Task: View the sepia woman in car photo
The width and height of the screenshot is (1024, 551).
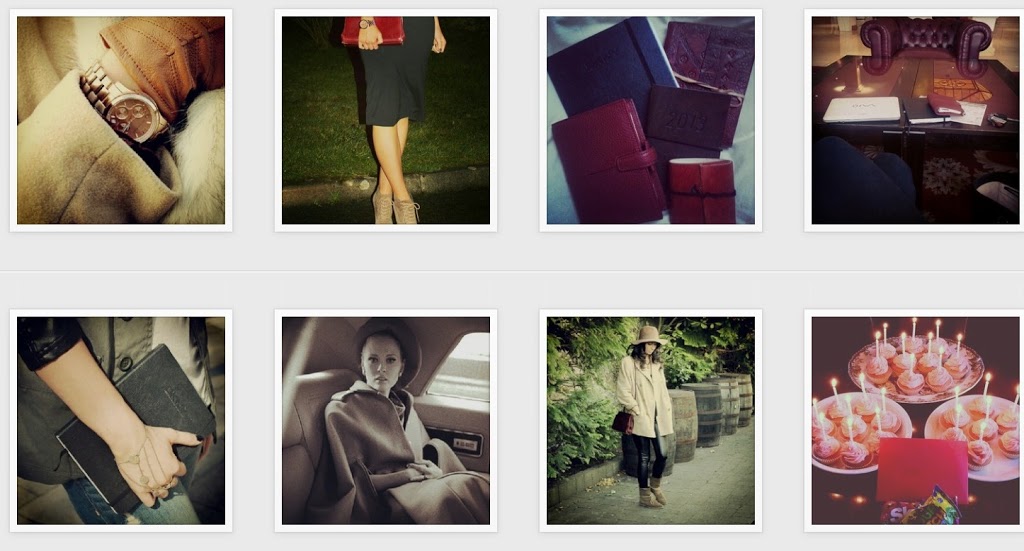Action: (386, 420)
